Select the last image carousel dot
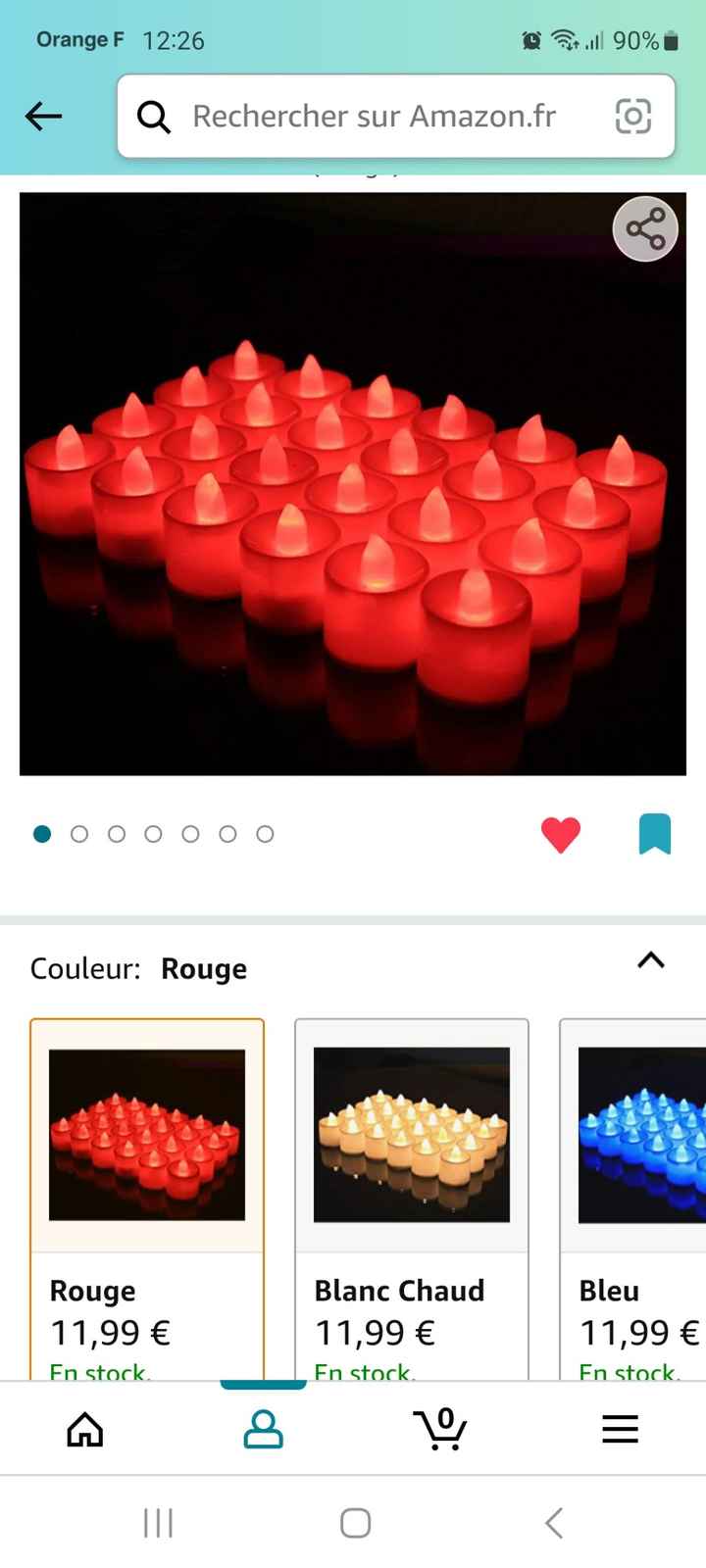 coord(264,834)
